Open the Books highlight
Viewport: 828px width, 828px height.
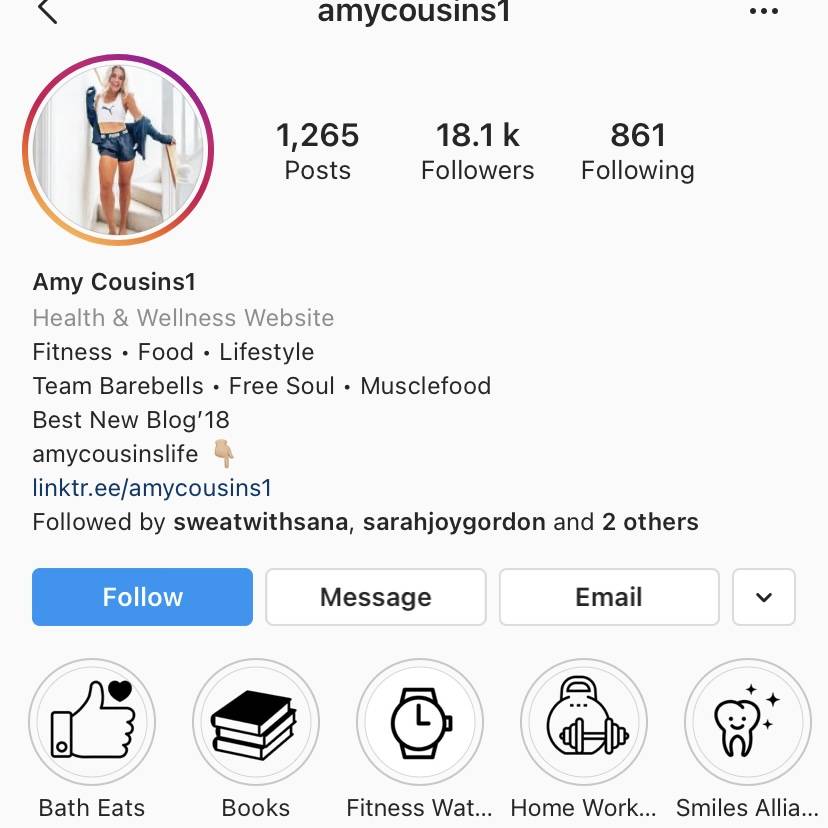tap(256, 721)
